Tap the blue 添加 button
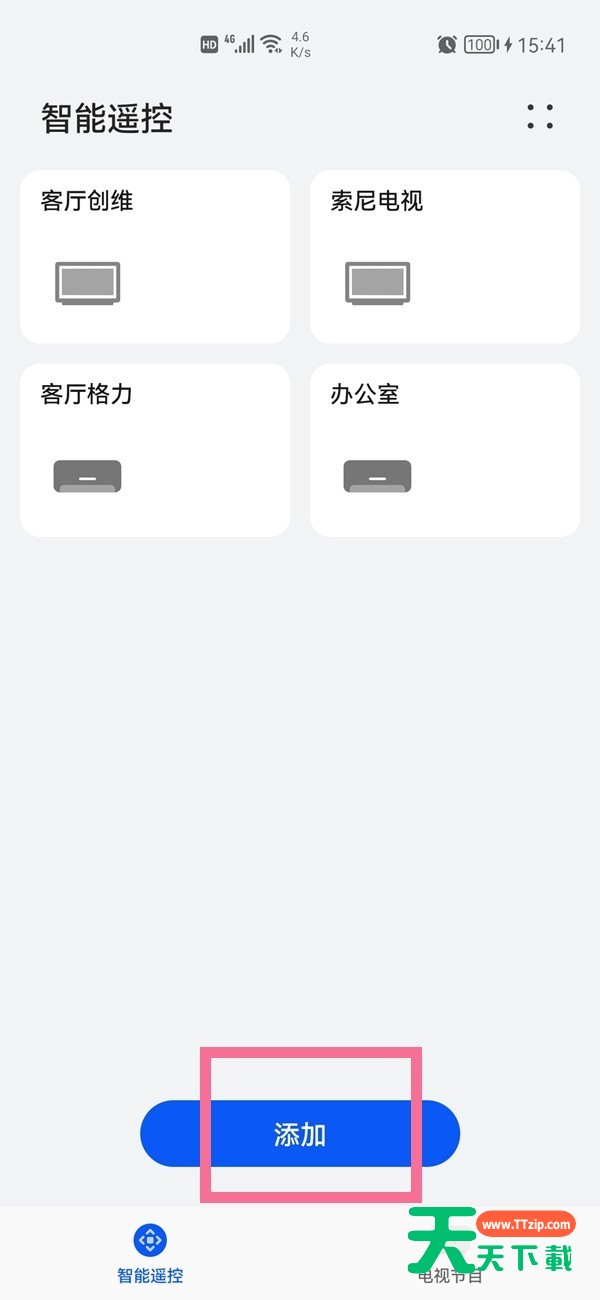Screen dimensions: 600x1300 pyautogui.click(x=300, y=1133)
